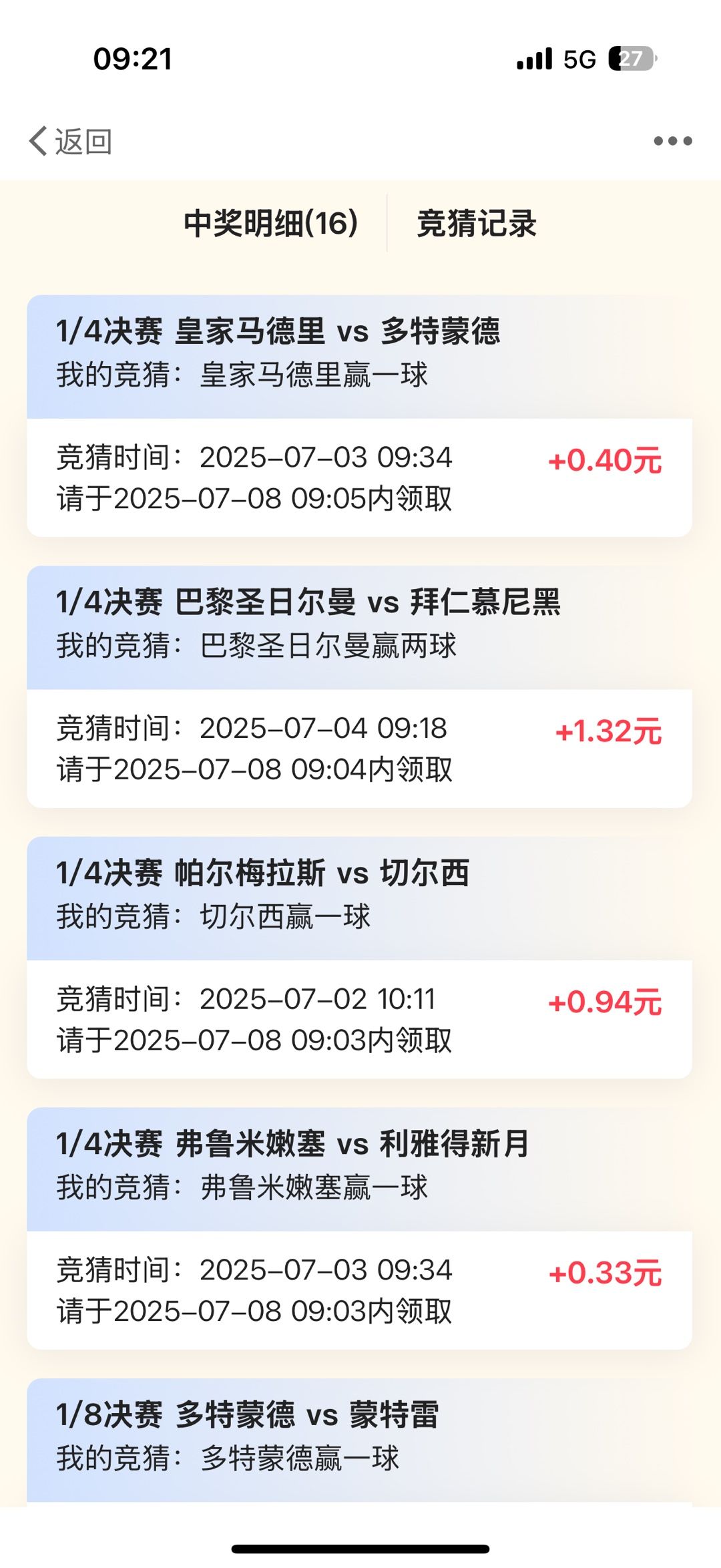
Task: View the 多特蒙德 vs 蒙特雷 prize card
Action: [x=359, y=1442]
